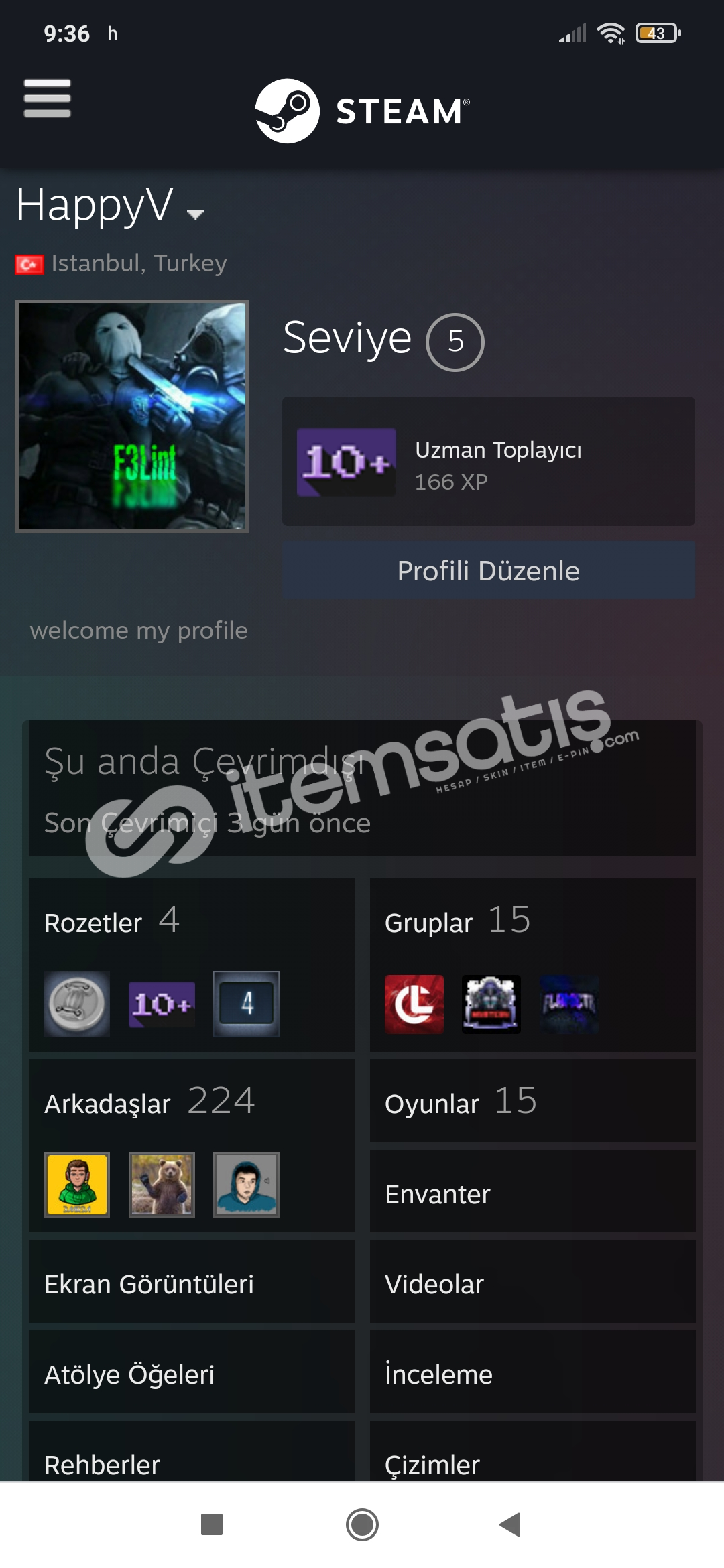Open İnceleme reviews
The height and width of the screenshot is (1568, 724).
pos(532,1372)
